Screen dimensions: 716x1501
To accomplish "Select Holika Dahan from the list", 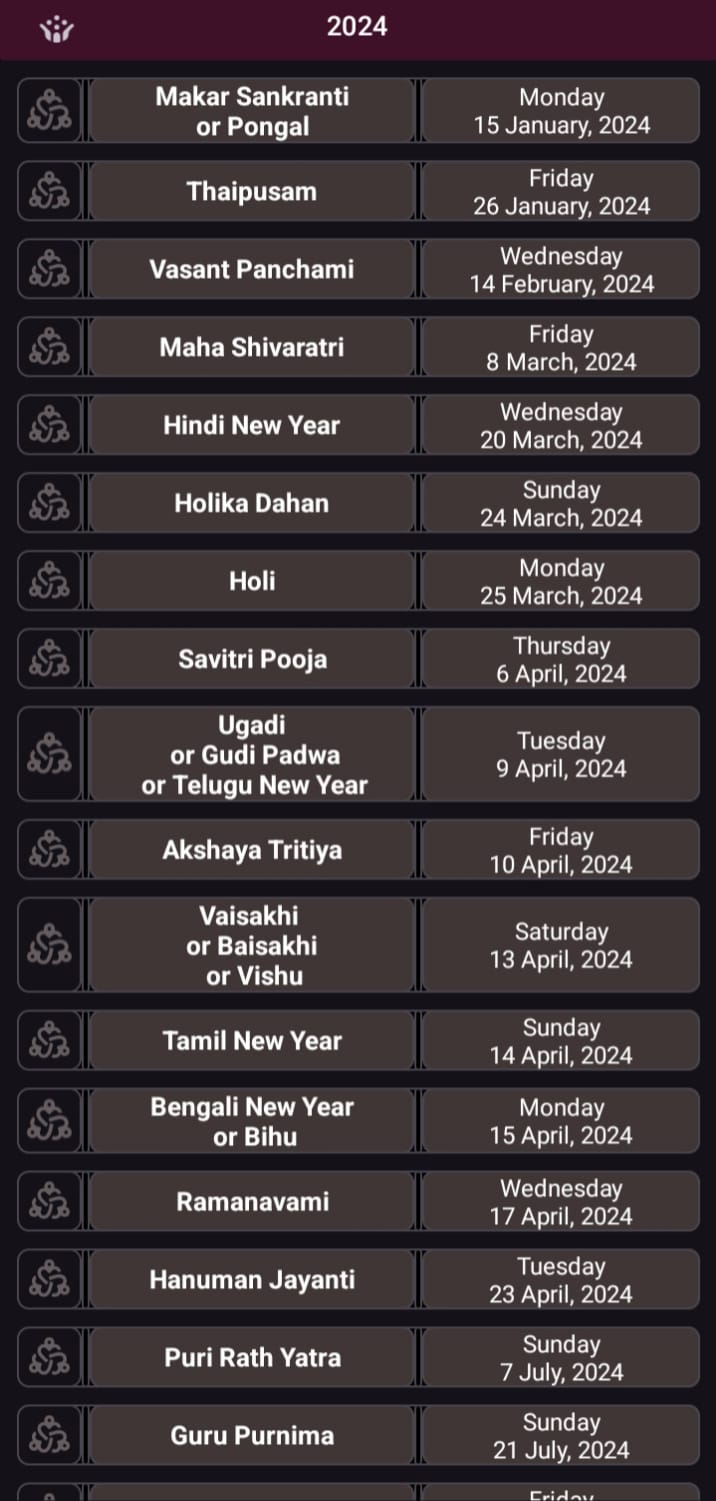I will point(252,503).
